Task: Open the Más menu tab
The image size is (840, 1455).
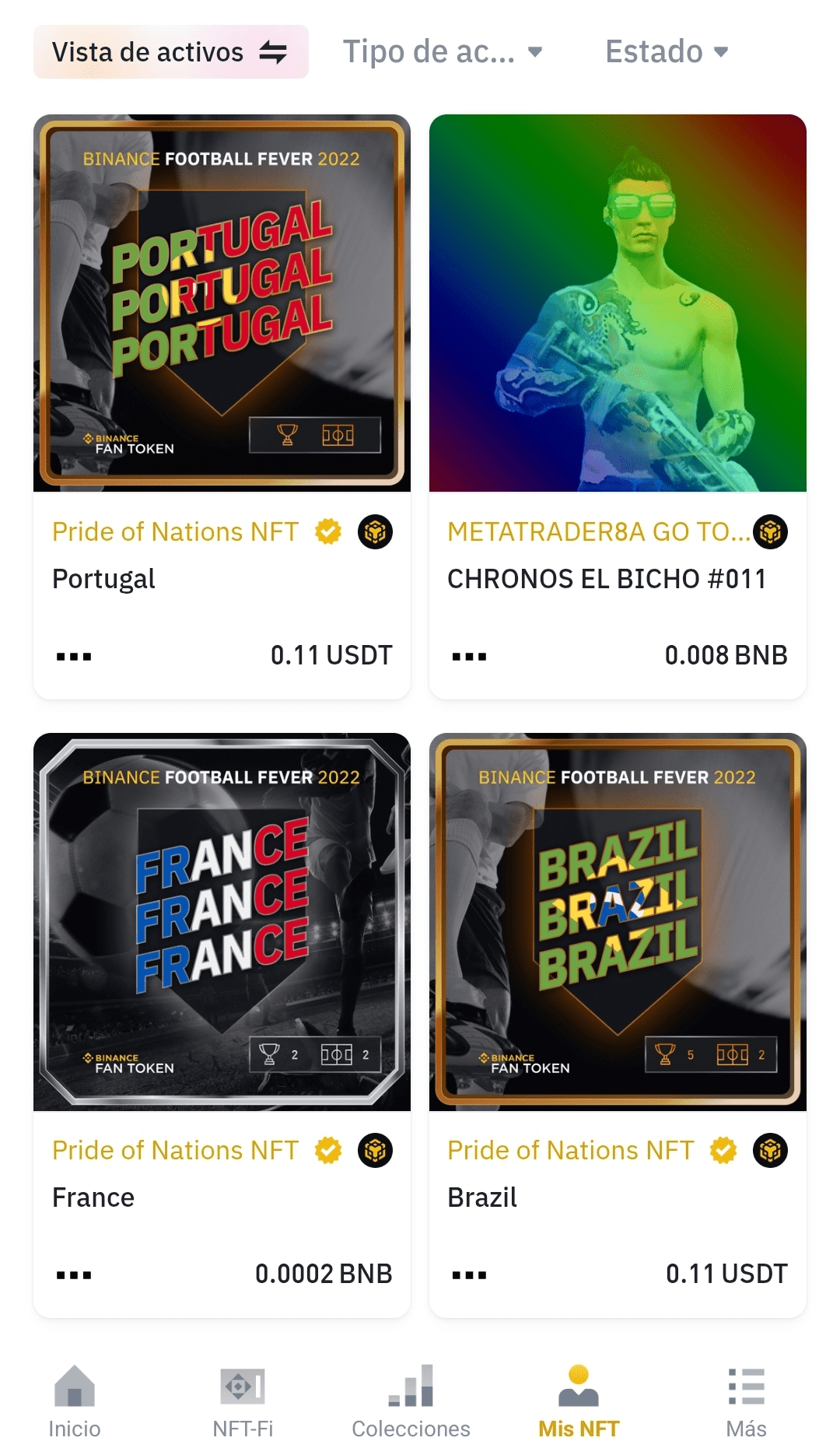Action: 746,1402
